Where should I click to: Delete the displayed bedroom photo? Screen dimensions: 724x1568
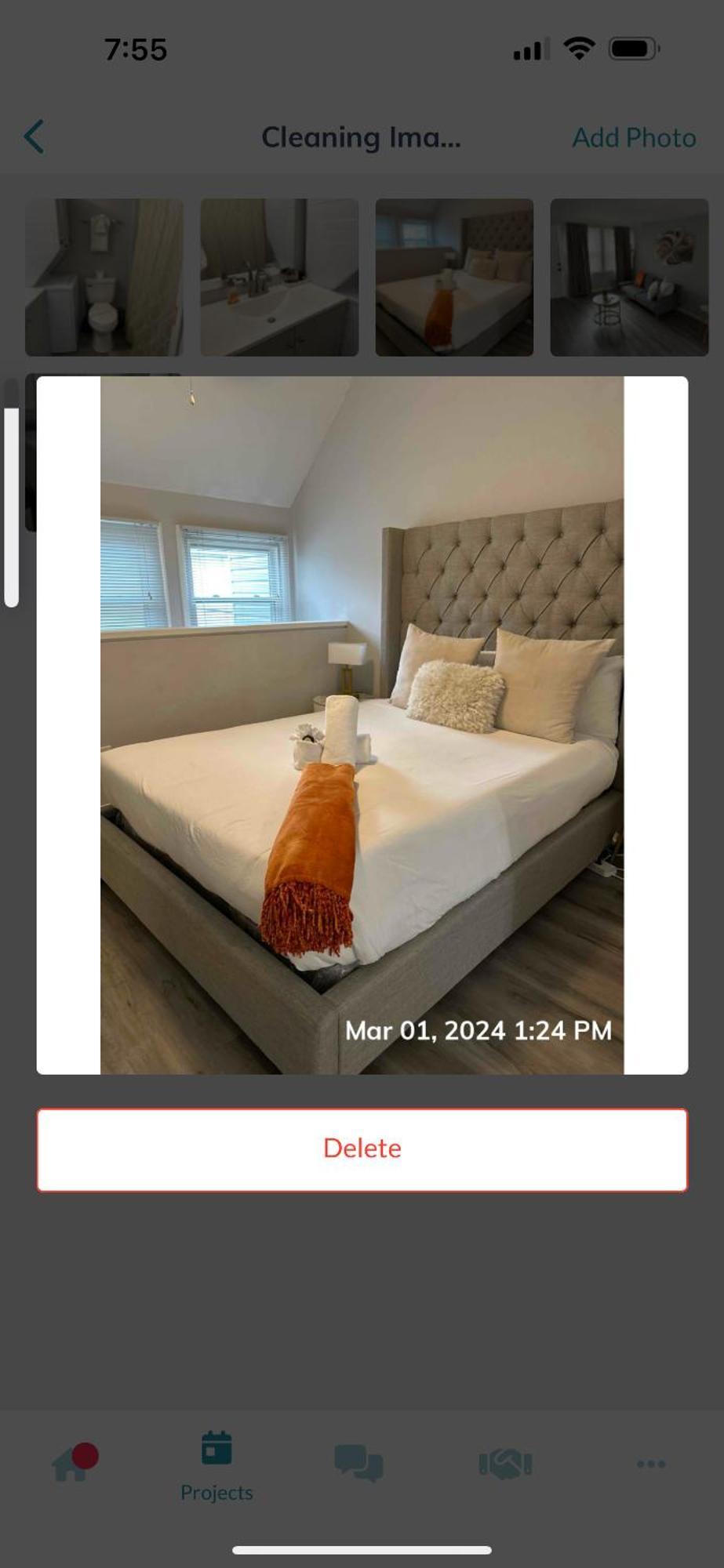(x=362, y=1149)
